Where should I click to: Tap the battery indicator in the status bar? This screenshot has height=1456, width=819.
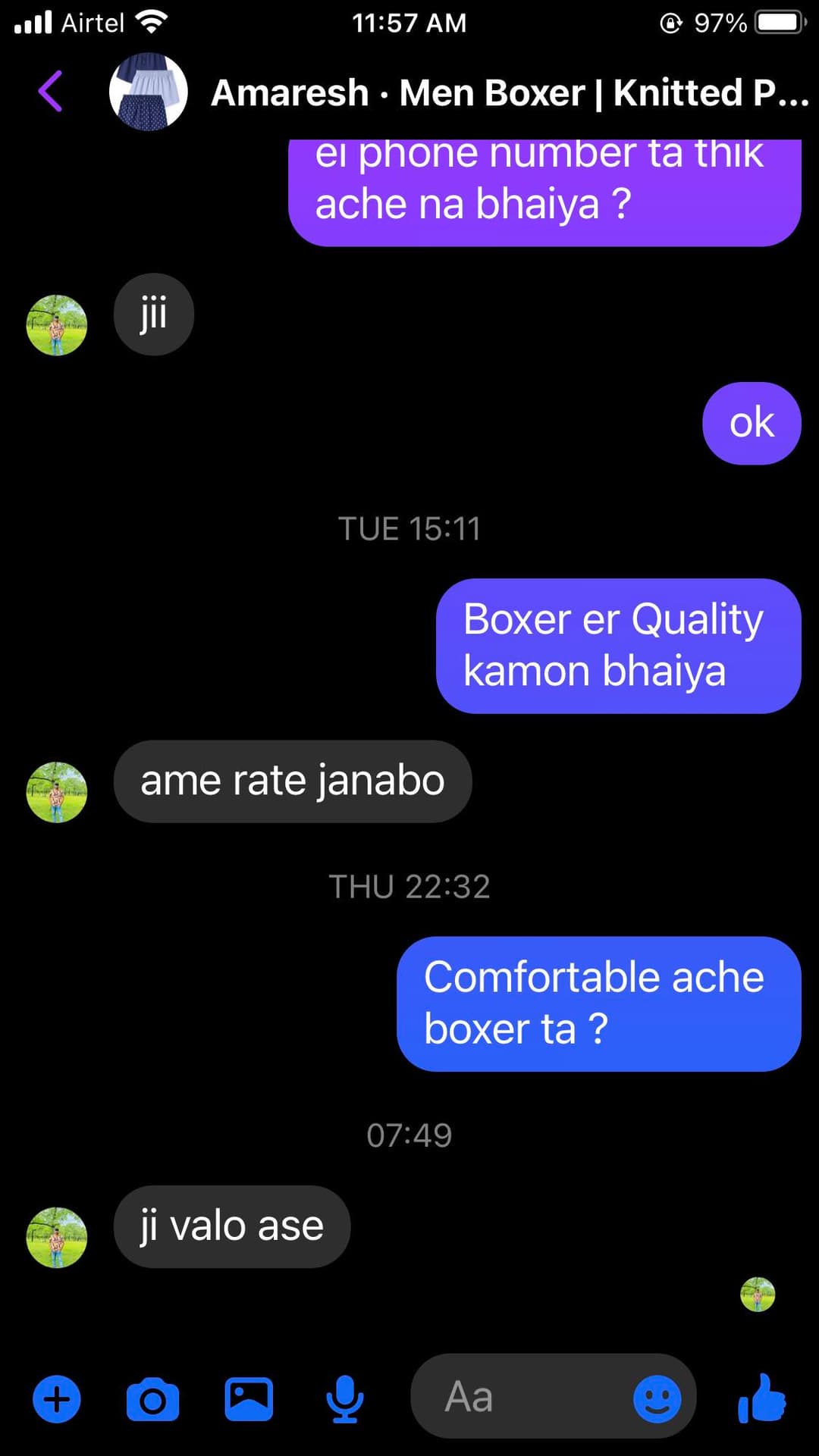pos(775,21)
